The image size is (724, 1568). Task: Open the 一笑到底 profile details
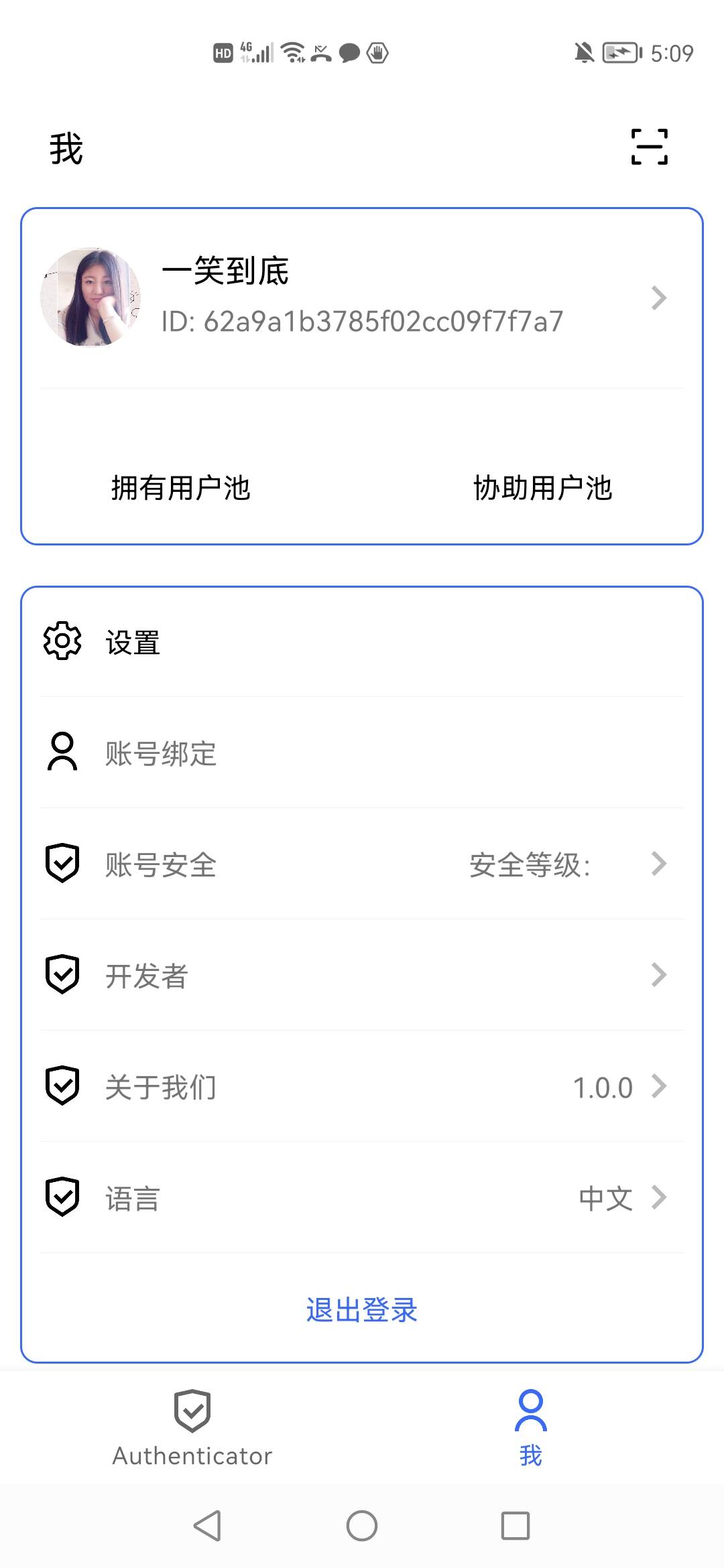pyautogui.click(x=362, y=298)
